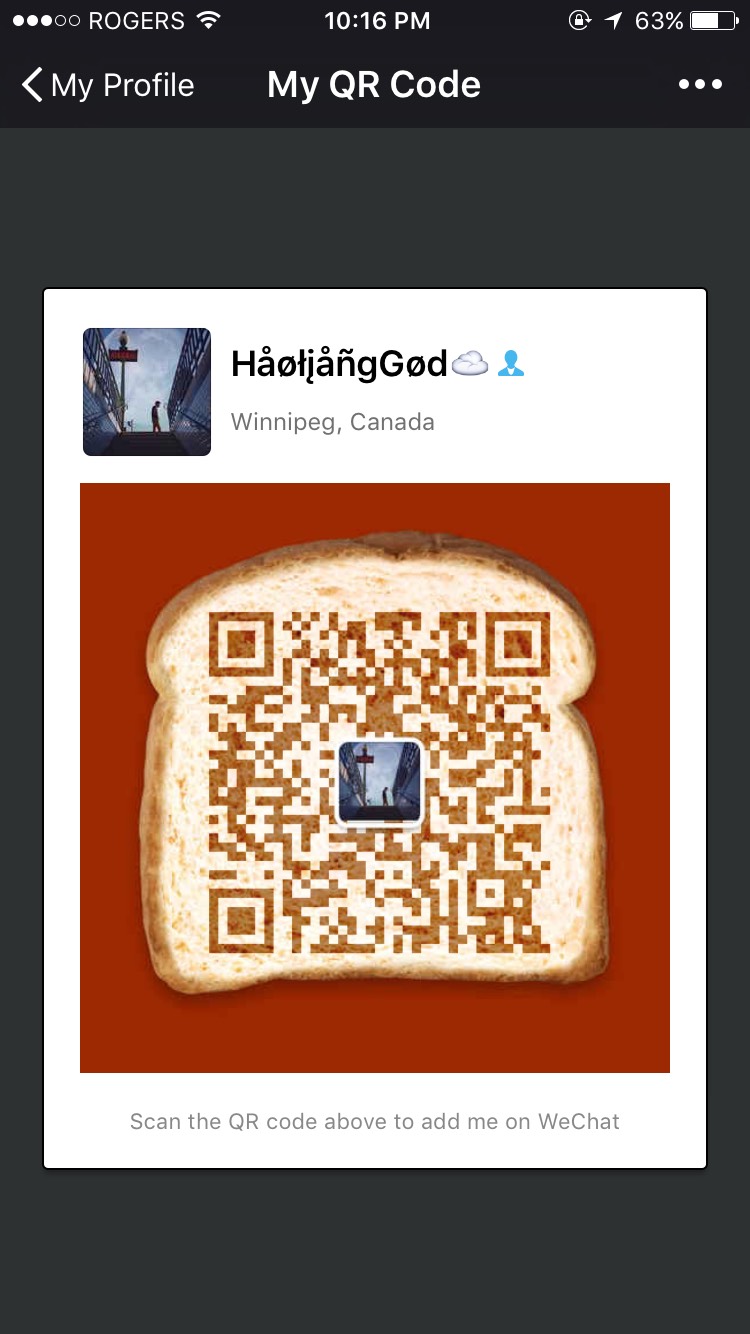
Task: Open the three-dot more options menu
Action: 700,85
